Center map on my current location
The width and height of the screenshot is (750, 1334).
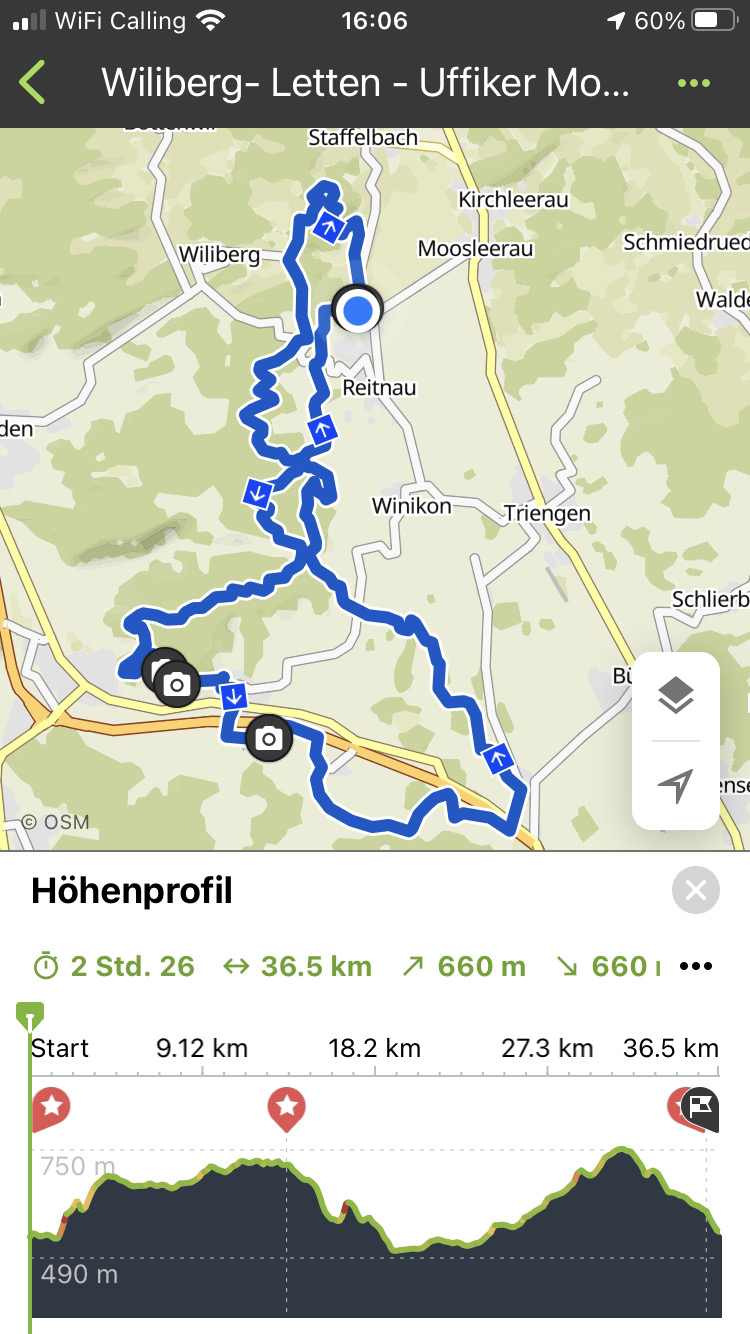tap(676, 785)
